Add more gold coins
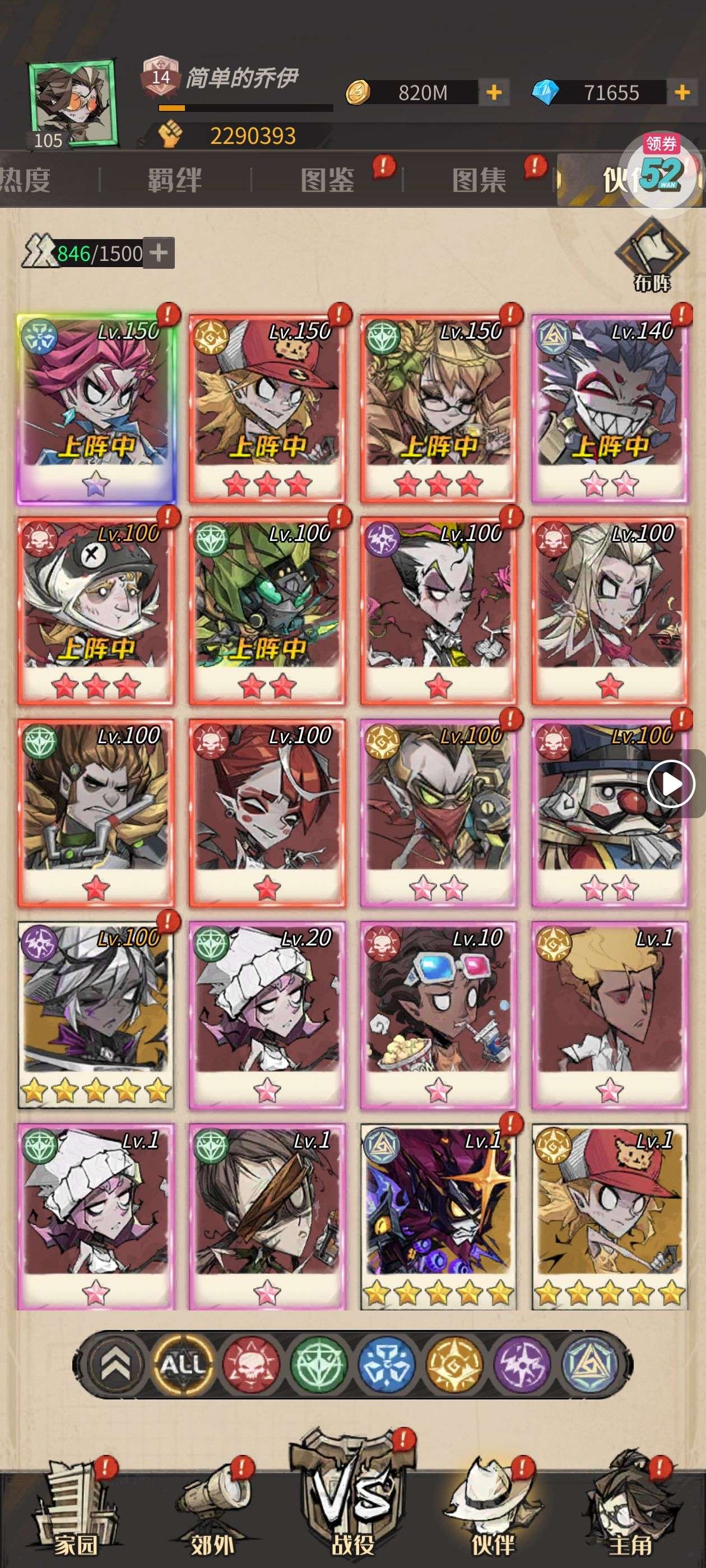The height and width of the screenshot is (1568, 706). [494, 92]
